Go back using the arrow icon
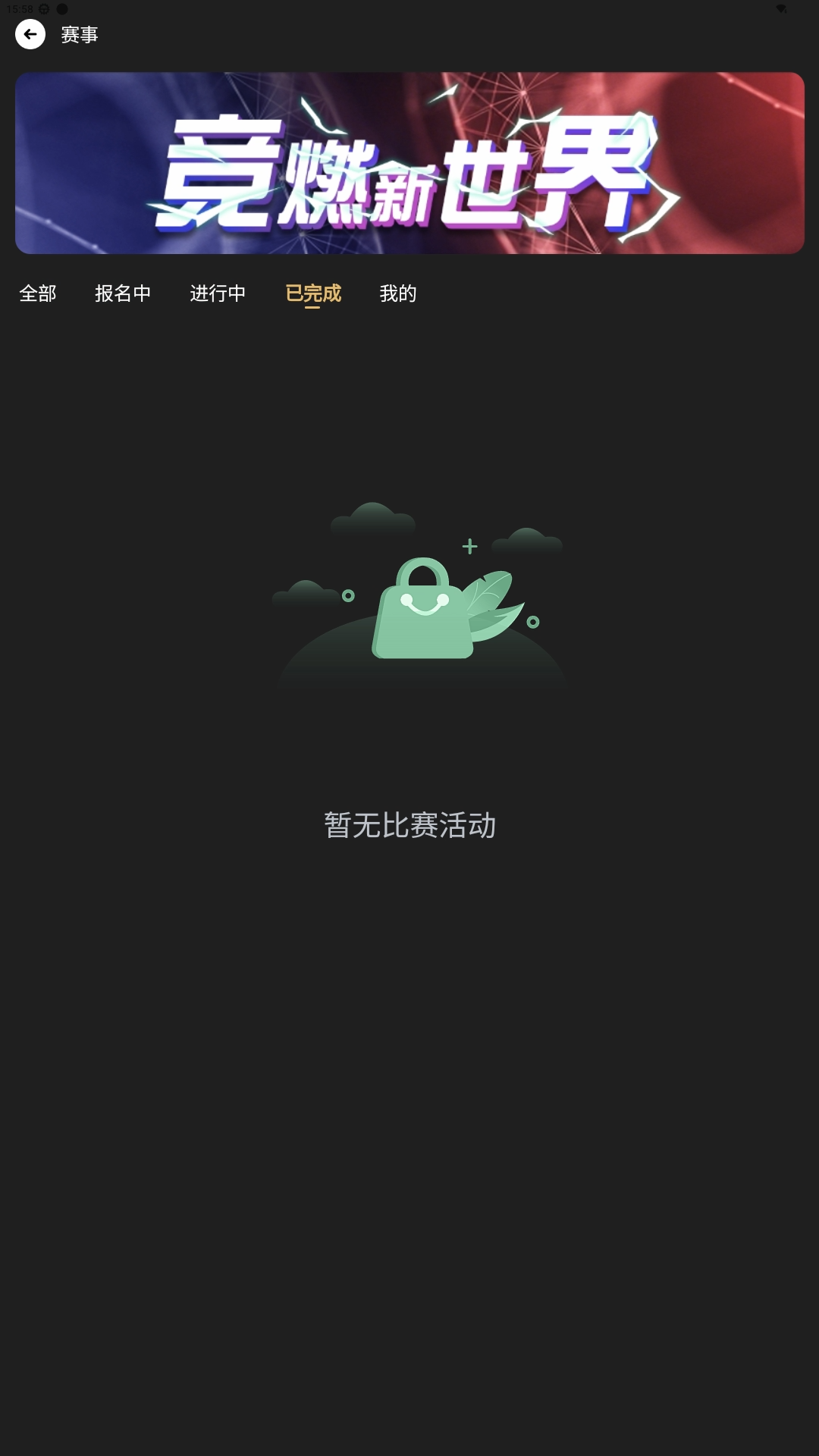Image resolution: width=819 pixels, height=1456 pixels. tap(30, 34)
